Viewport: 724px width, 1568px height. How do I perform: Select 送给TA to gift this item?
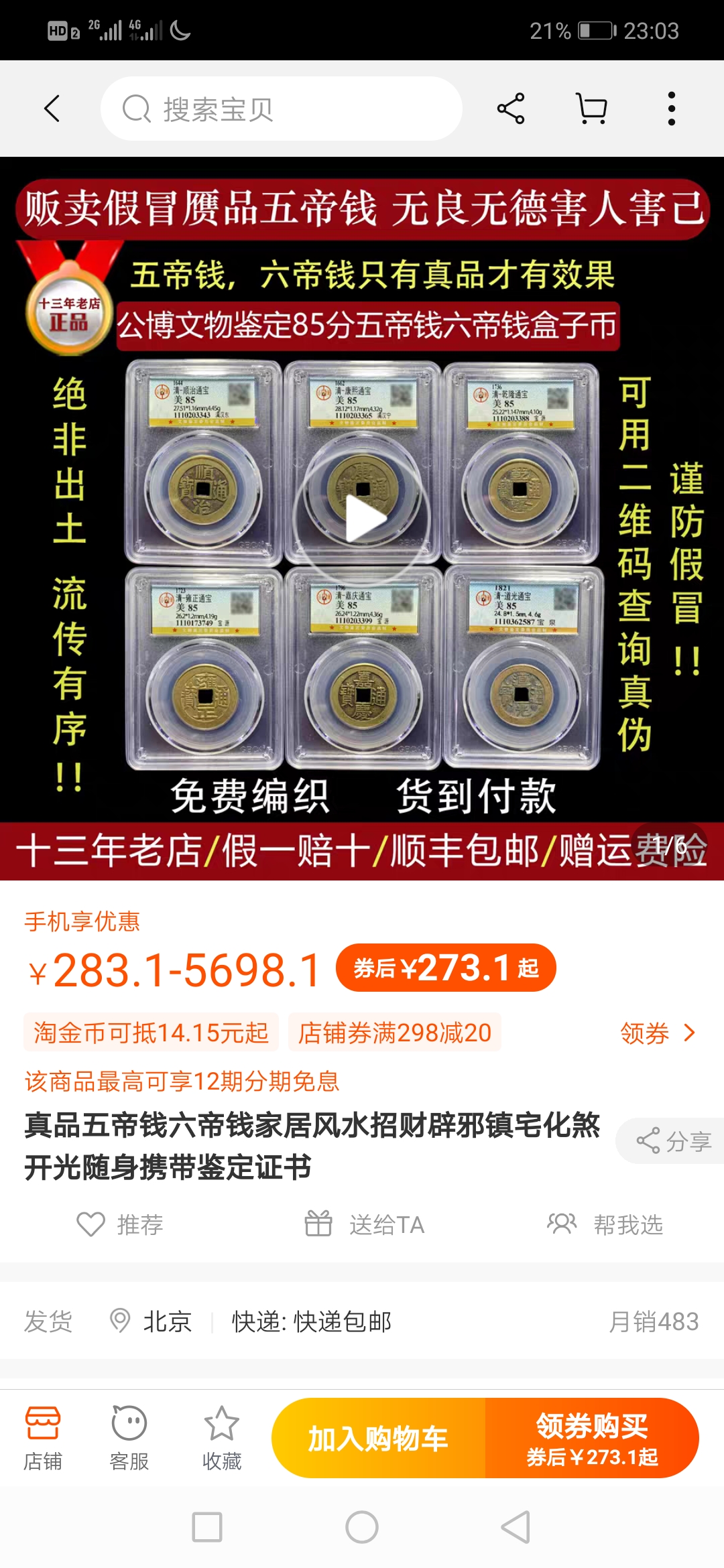(365, 1224)
